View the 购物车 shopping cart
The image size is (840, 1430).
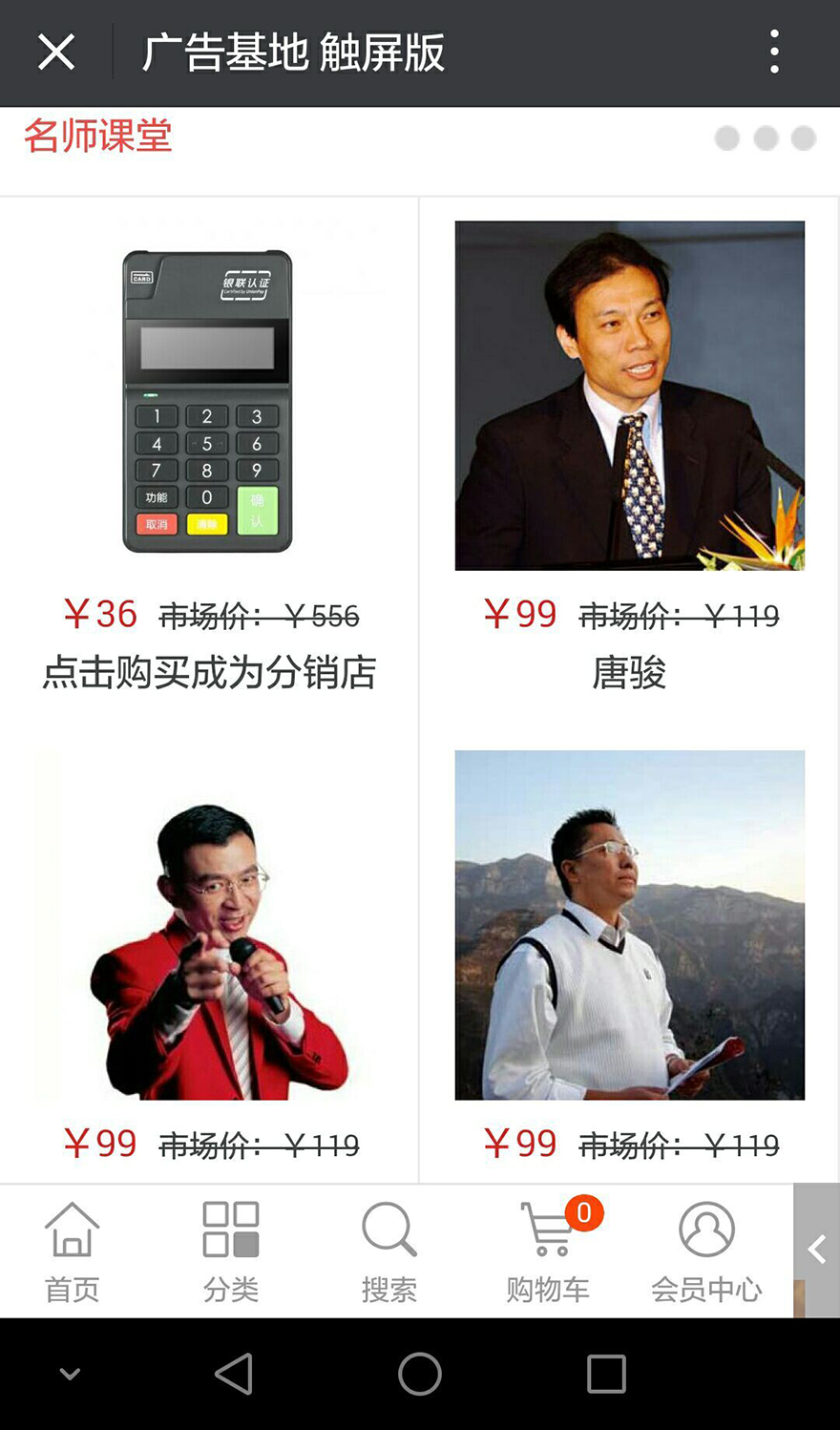[548, 1251]
